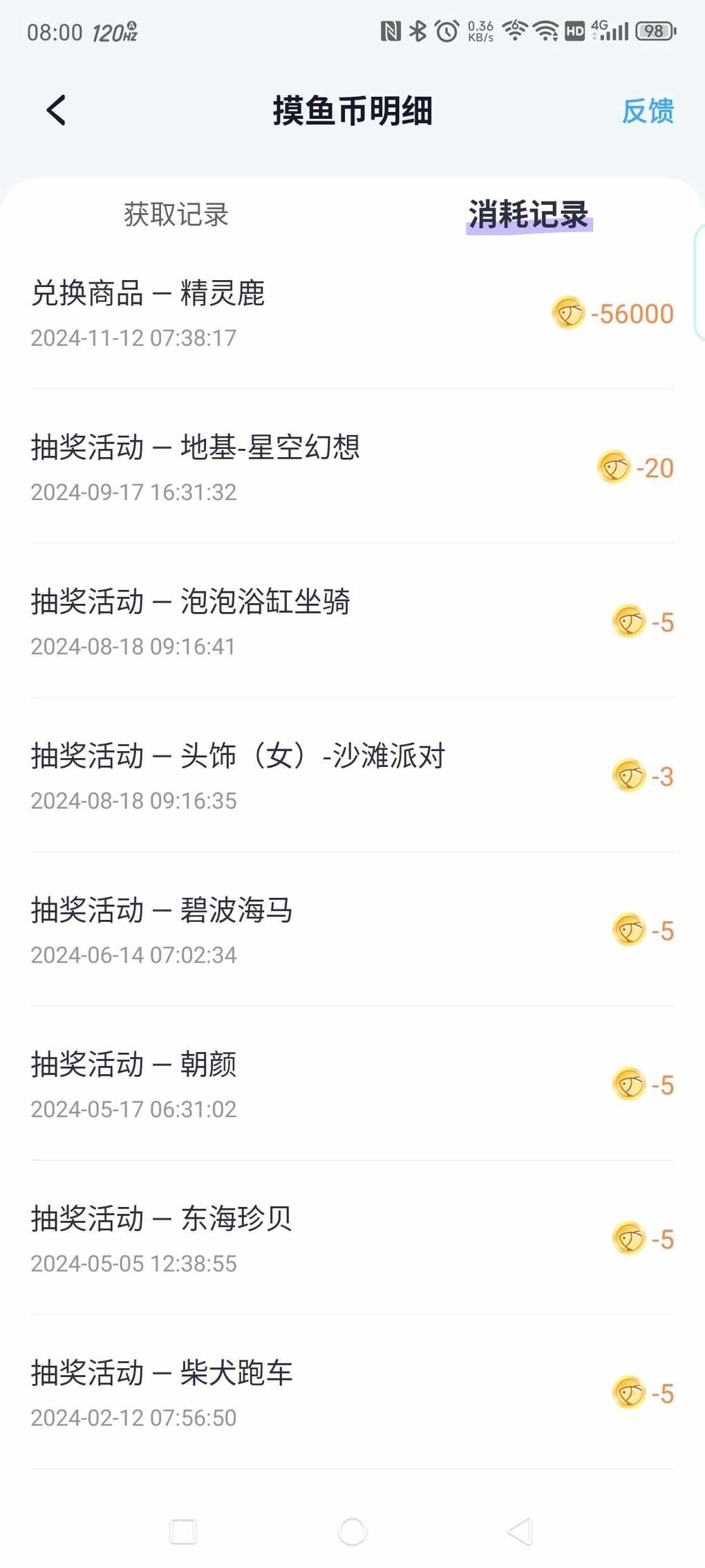The width and height of the screenshot is (705, 1568).
Task: Select the 消耗记录 tab
Action: click(x=529, y=214)
